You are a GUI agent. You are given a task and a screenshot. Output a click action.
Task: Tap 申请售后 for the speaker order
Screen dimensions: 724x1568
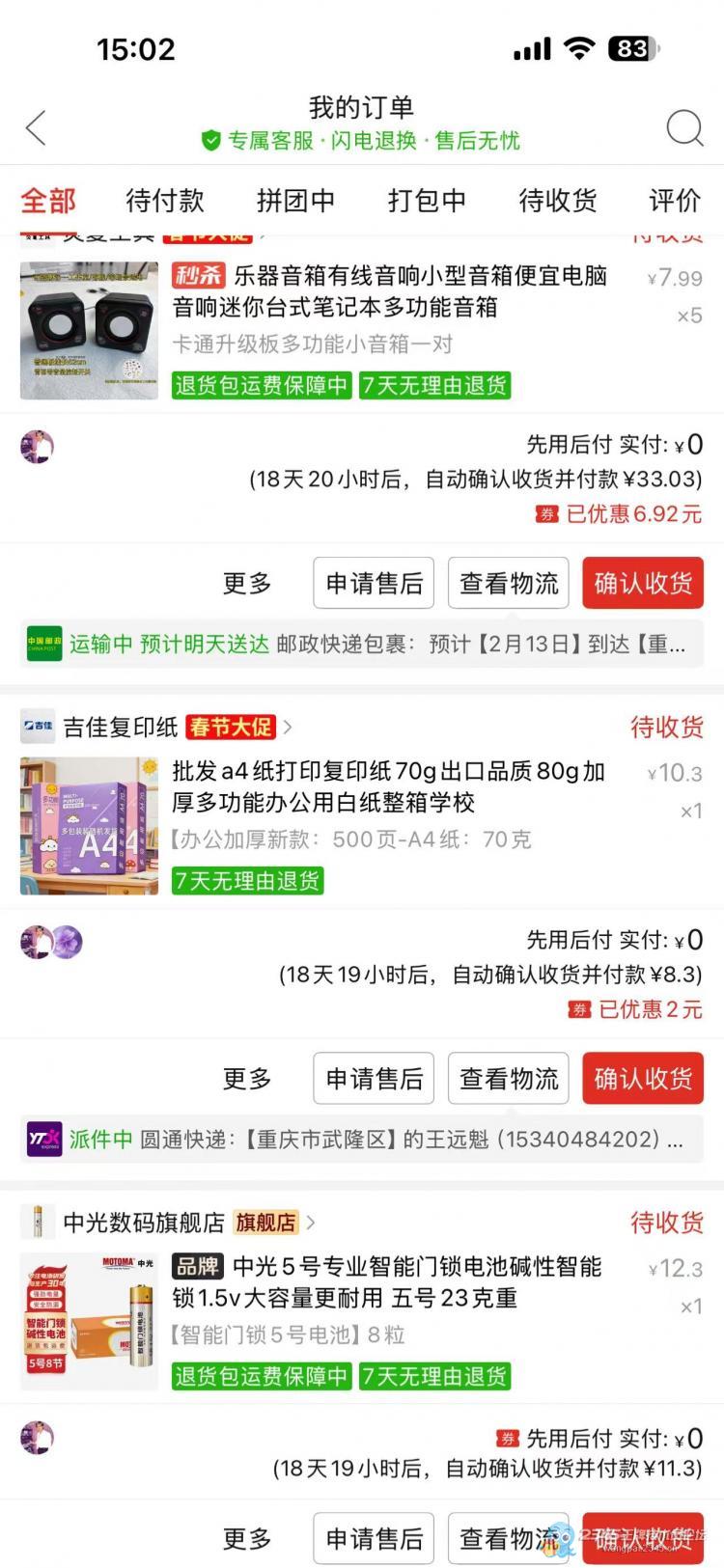pyautogui.click(x=374, y=583)
